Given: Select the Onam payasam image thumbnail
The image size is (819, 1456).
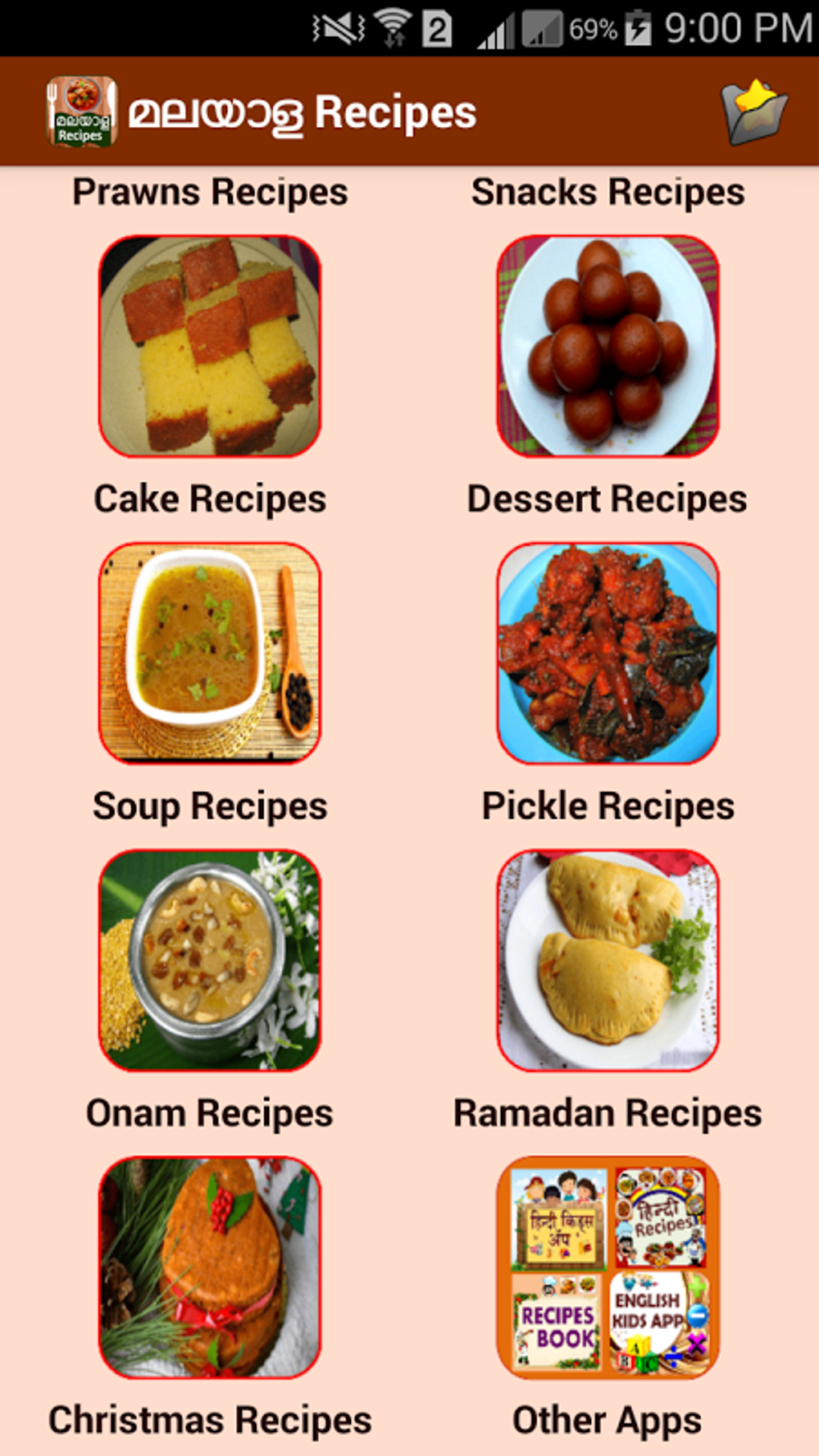Looking at the screenshot, I should point(210,960).
